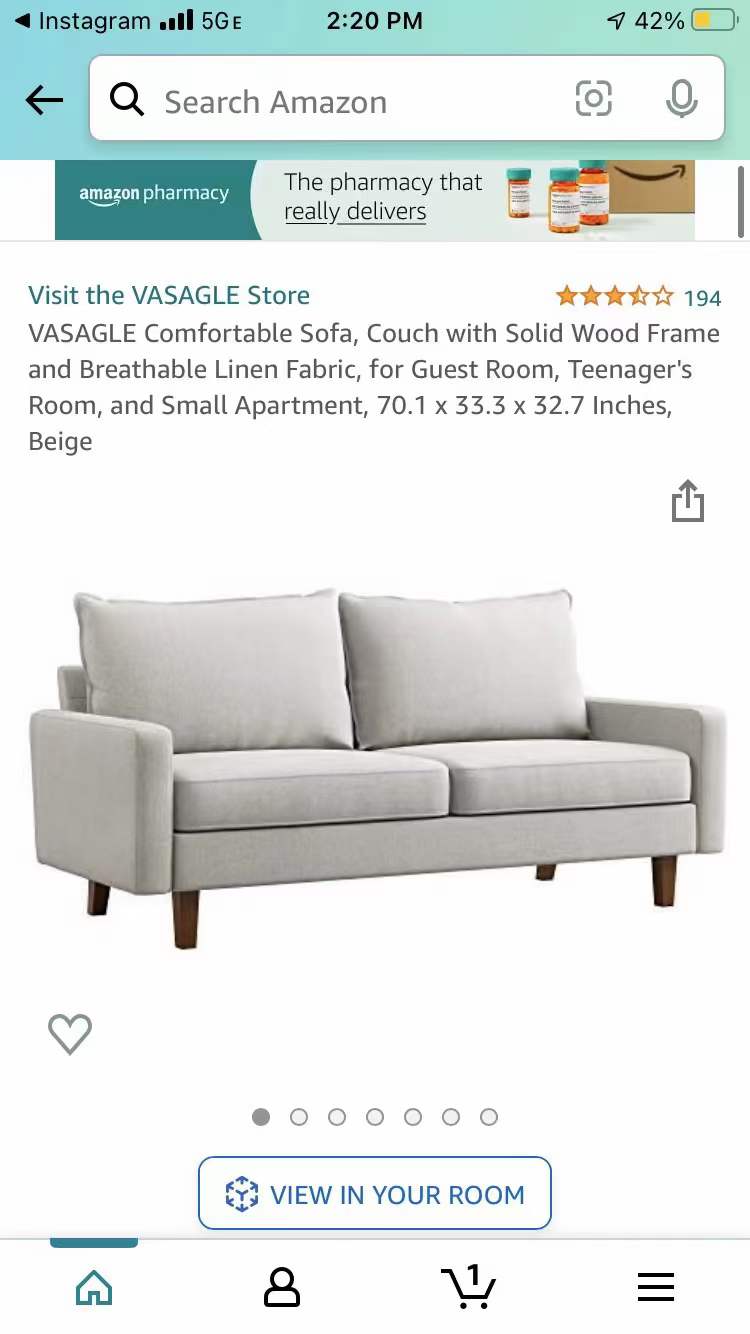Tap View In Your Room button
This screenshot has height=1334, width=750.
point(375,1193)
